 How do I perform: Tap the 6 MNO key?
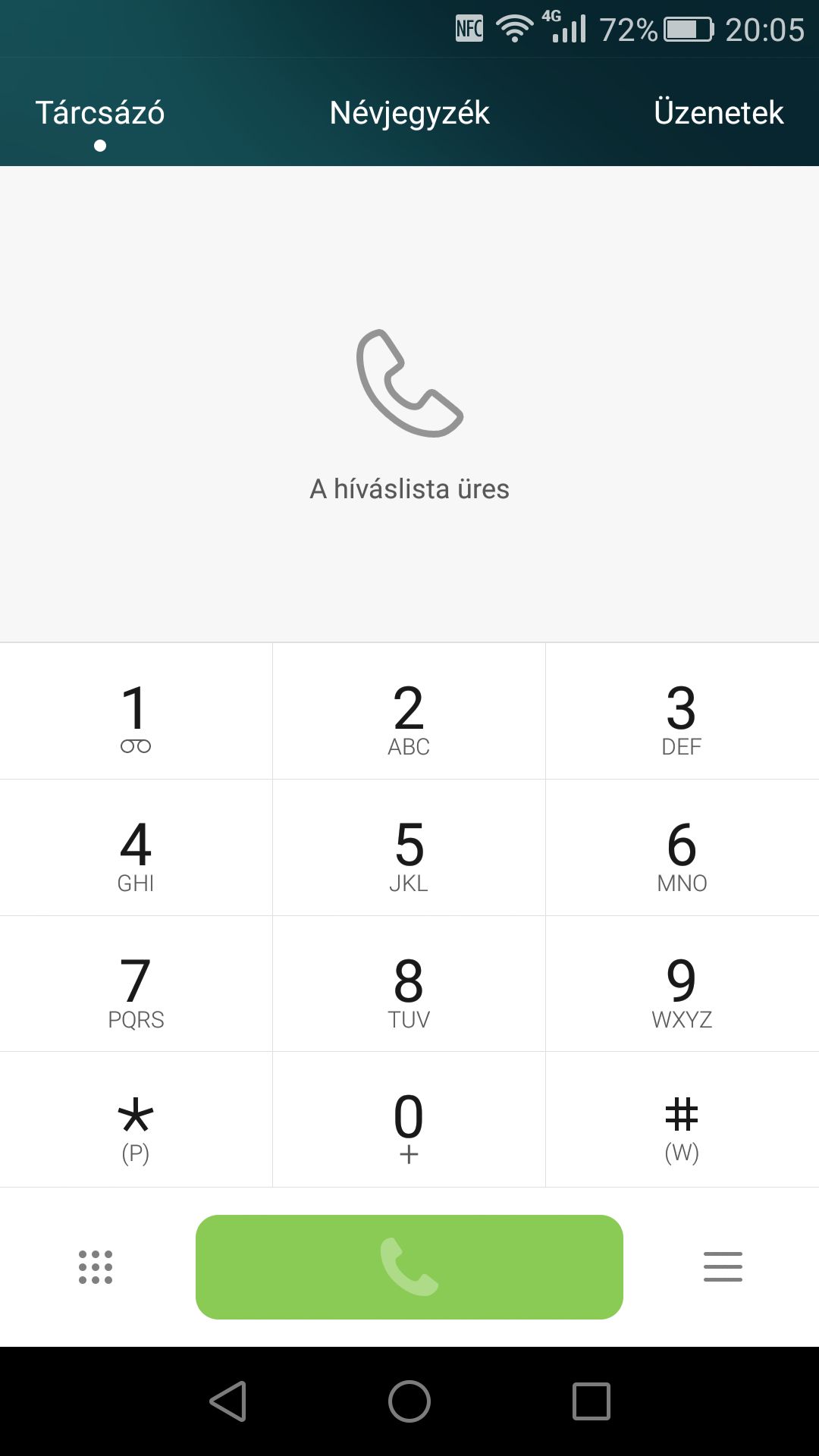click(x=682, y=848)
